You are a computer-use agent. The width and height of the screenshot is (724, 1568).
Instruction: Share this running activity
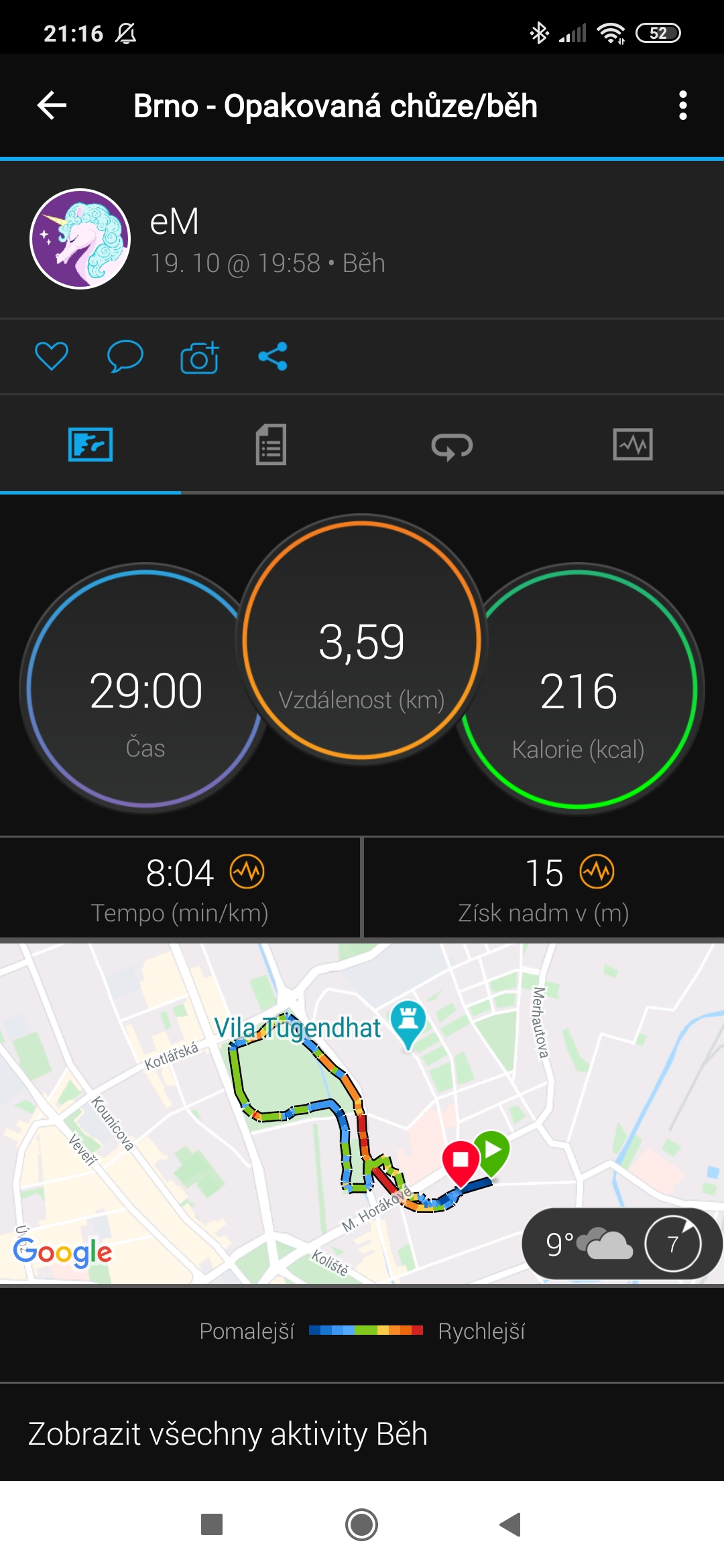[273, 356]
